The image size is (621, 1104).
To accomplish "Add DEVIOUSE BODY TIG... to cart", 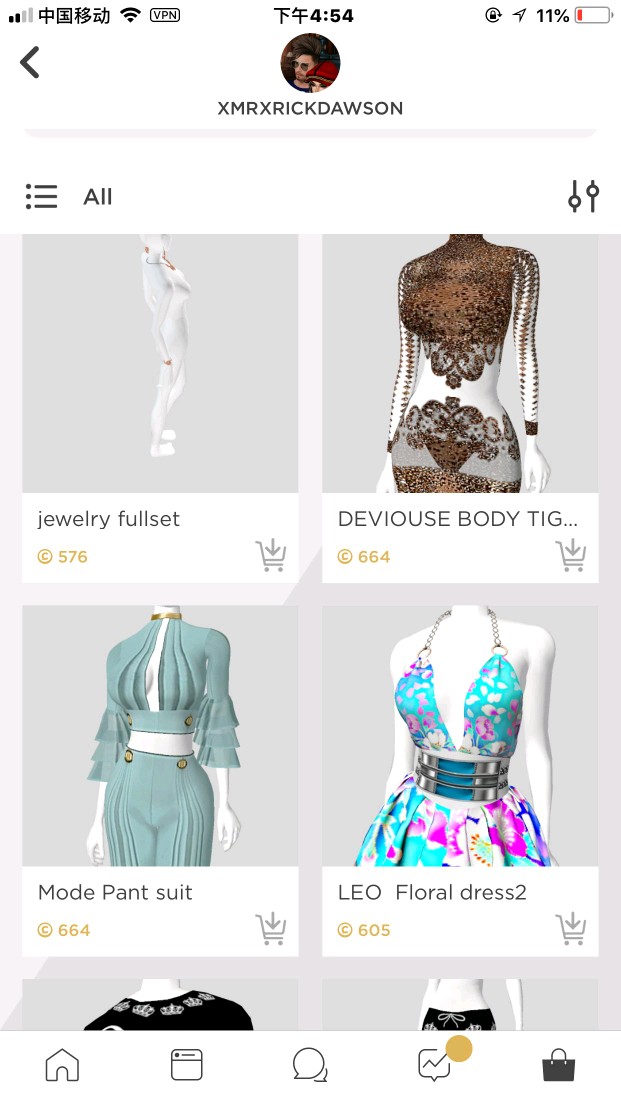I will coord(571,555).
